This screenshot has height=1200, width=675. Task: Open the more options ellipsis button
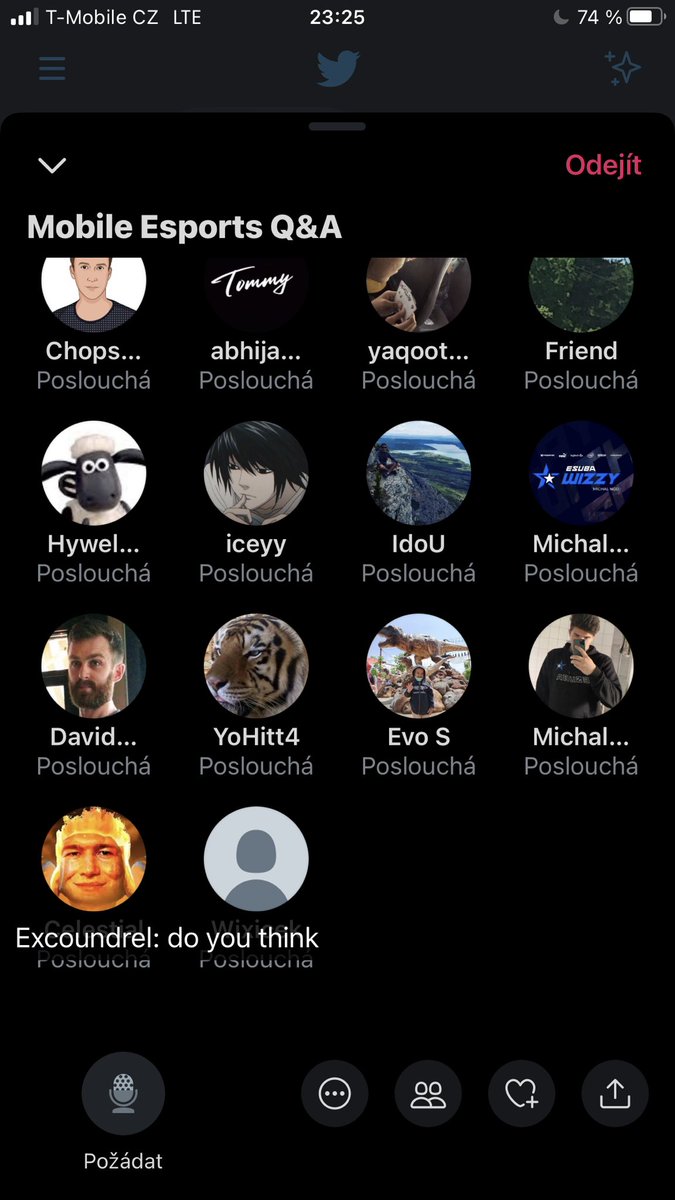pos(334,1094)
